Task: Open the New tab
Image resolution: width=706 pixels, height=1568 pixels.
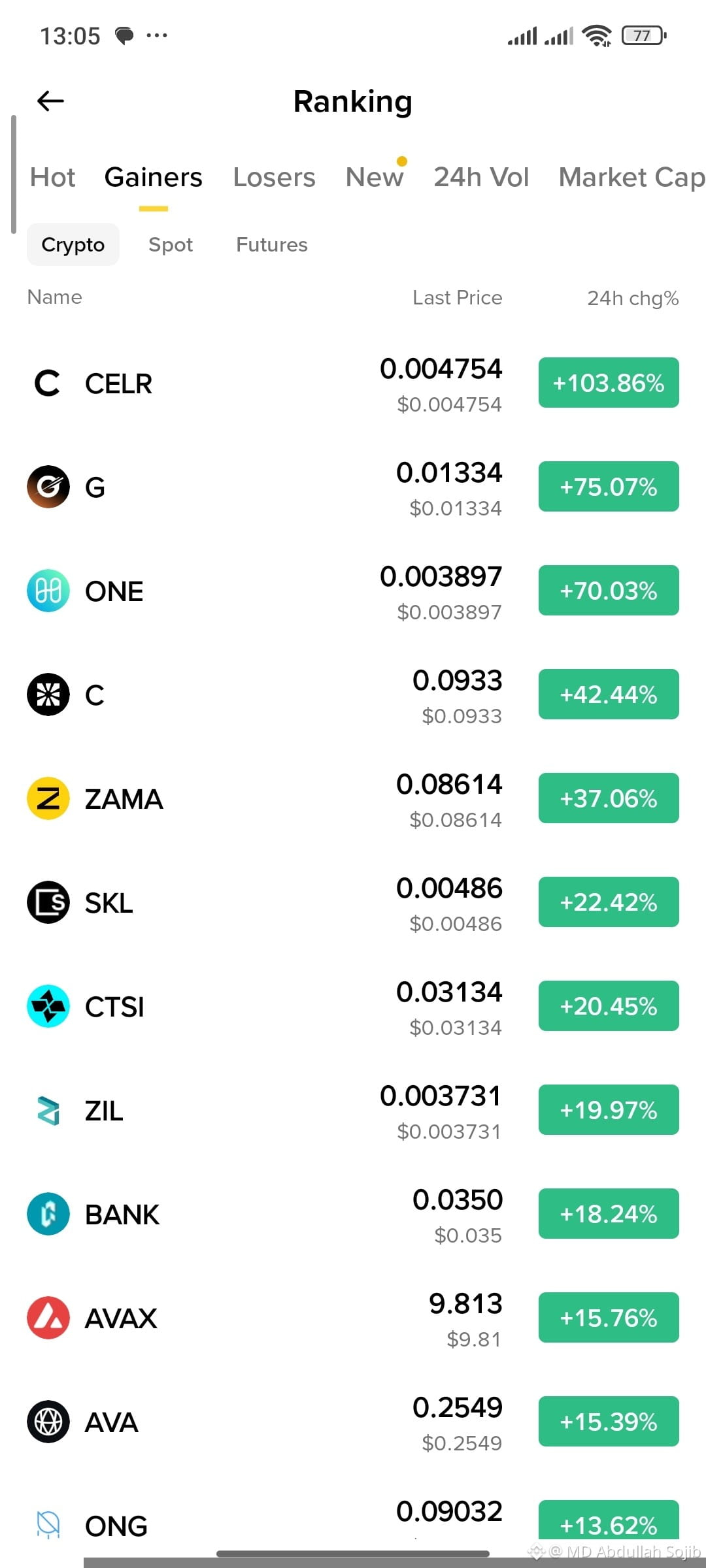Action: (375, 177)
